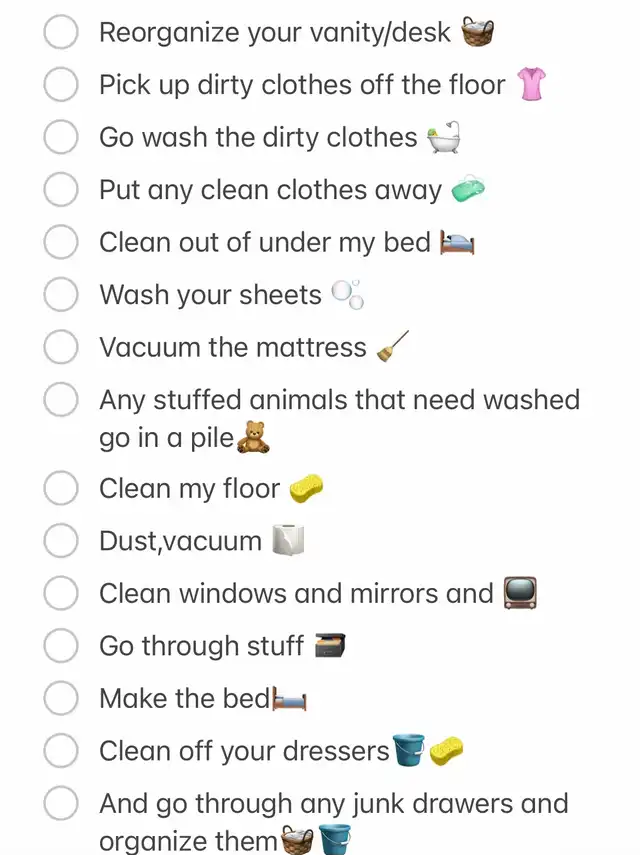Check off Reorganize your vanity/desk

(61, 32)
